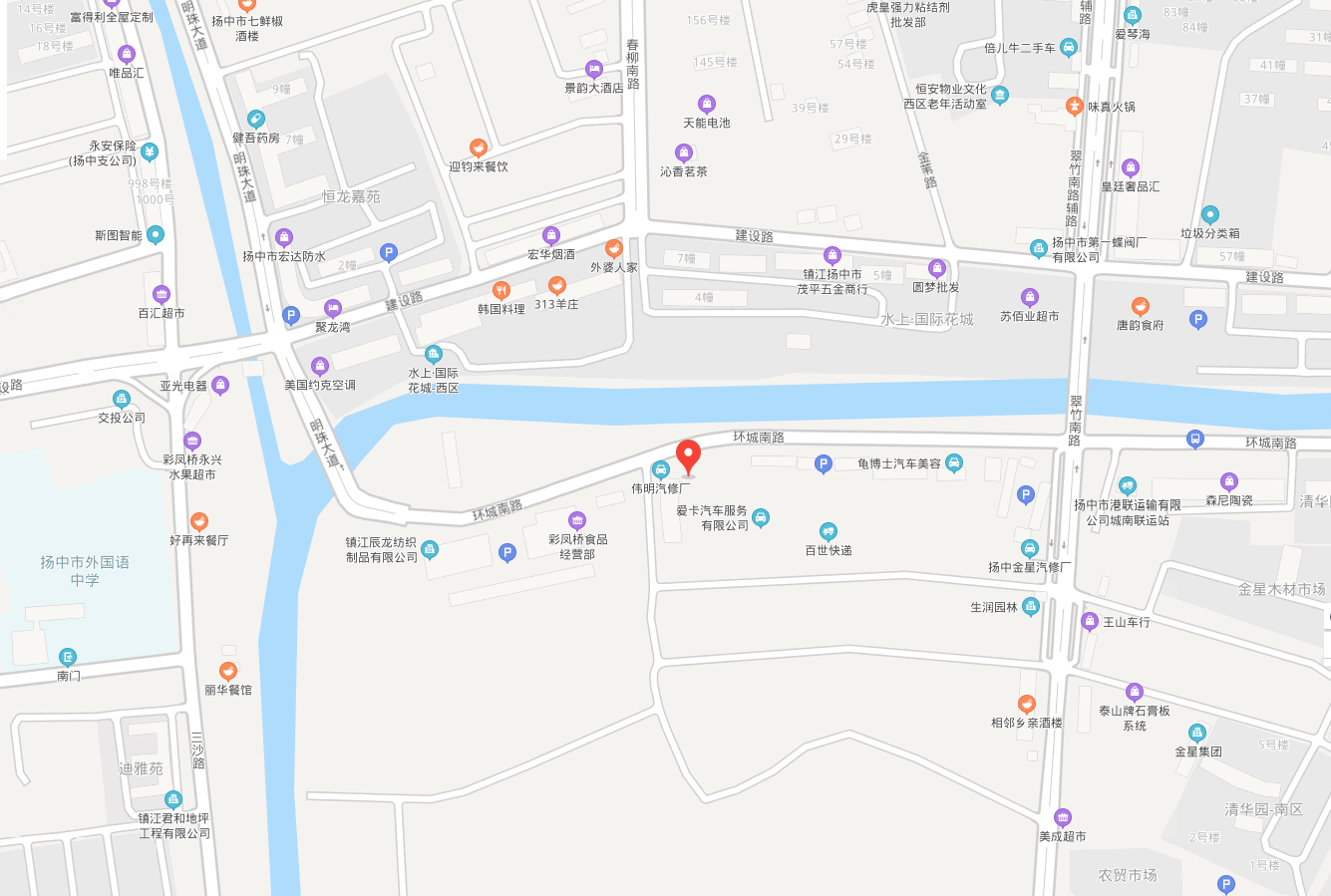The image size is (1331, 896).
Task: Select the 天能电池 shop marker
Action: pyautogui.click(x=707, y=104)
